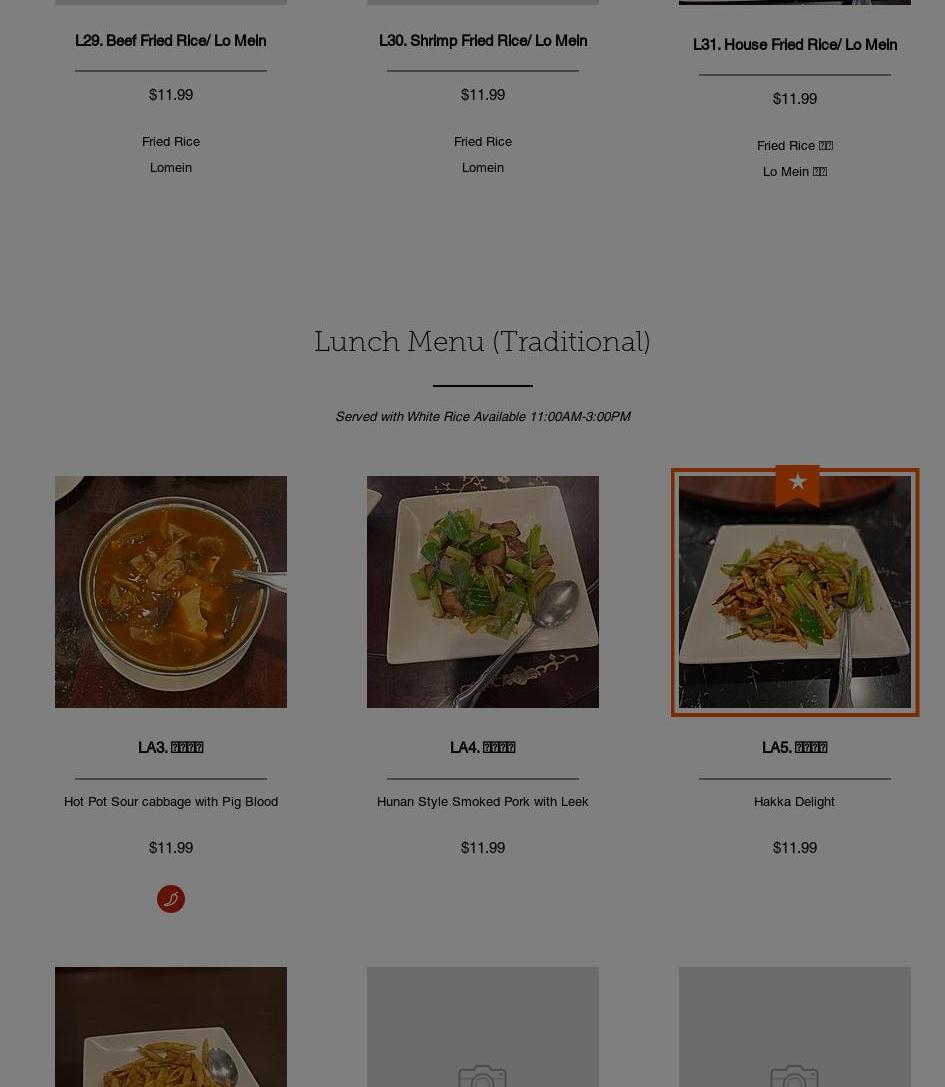View Hunan Style Smoked Pork with Leek photo

pos(482,592)
